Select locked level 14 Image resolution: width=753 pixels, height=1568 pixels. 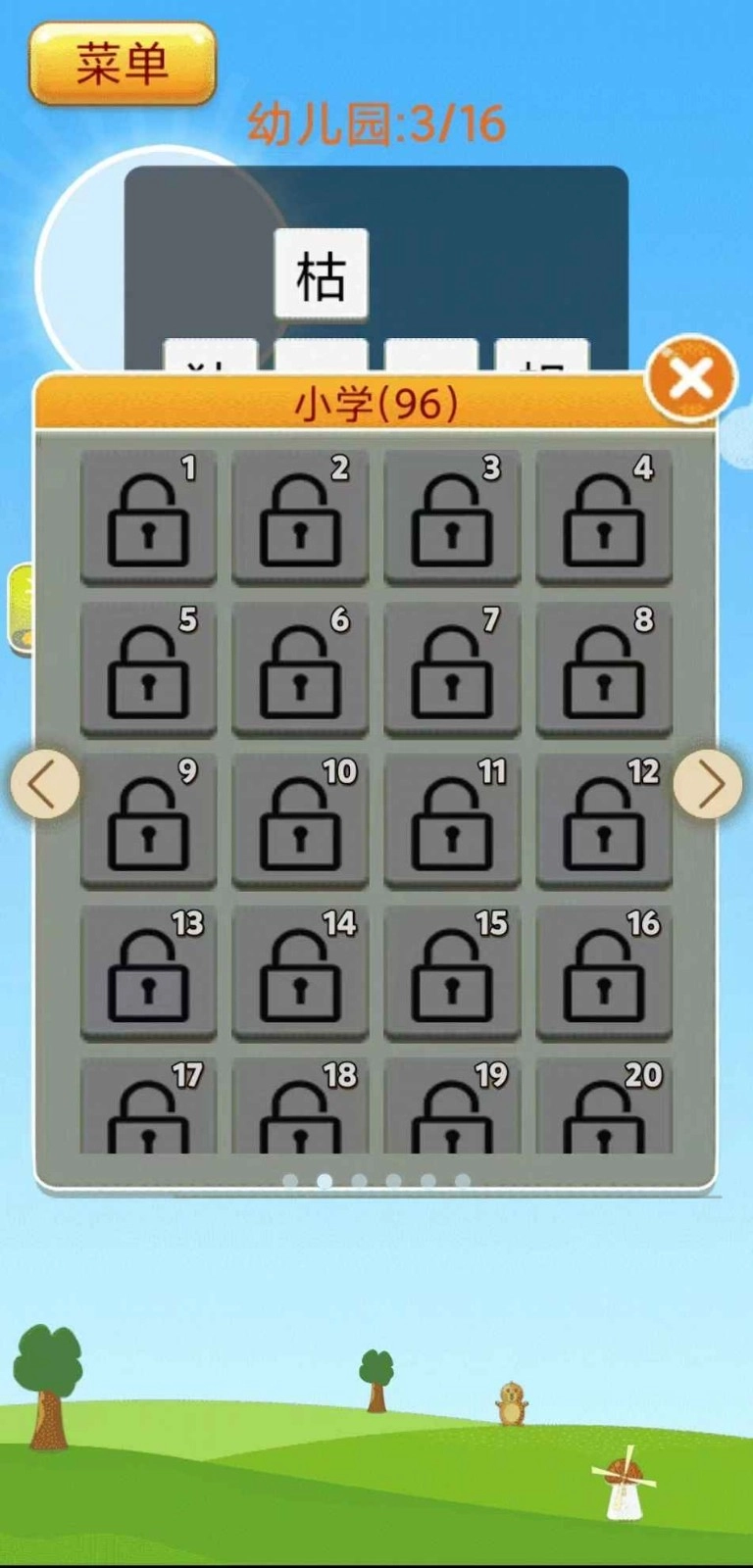pos(300,973)
